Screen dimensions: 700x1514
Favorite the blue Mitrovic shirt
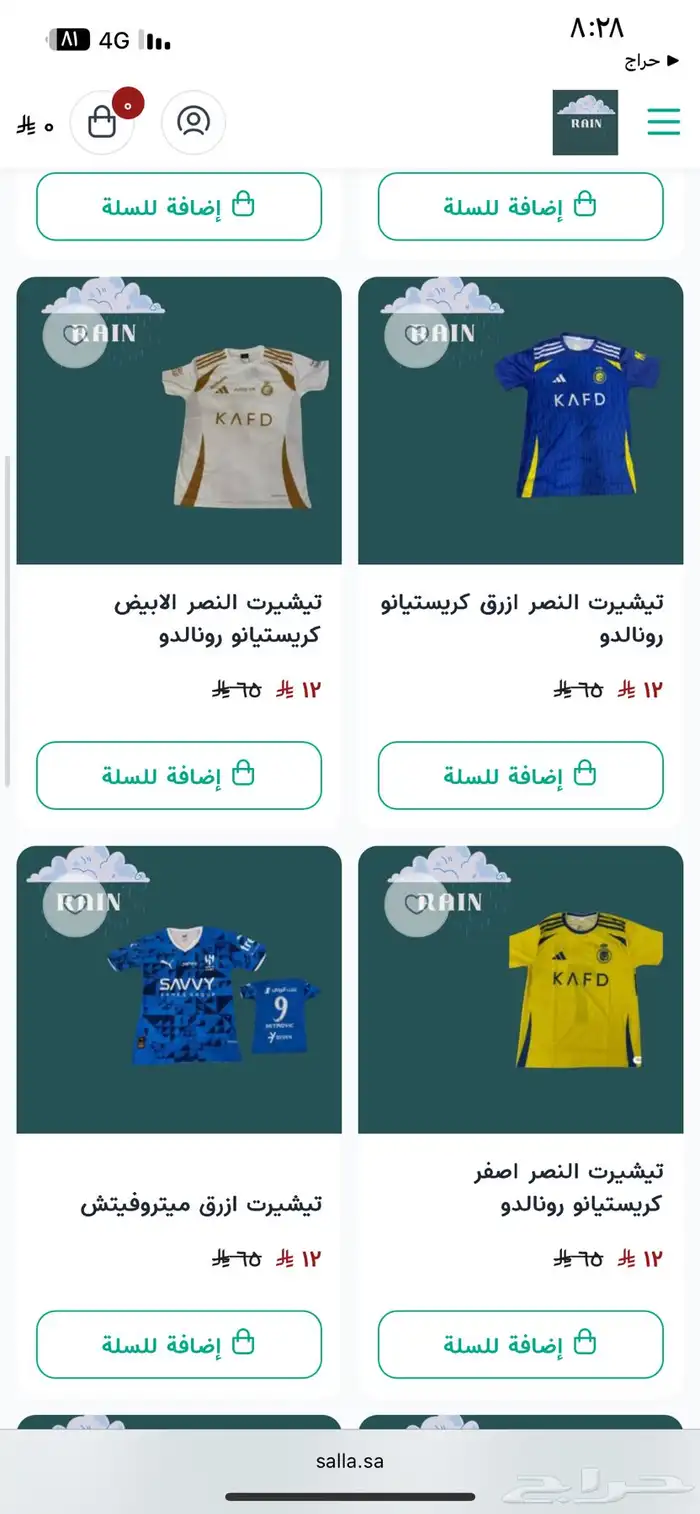click(74, 903)
